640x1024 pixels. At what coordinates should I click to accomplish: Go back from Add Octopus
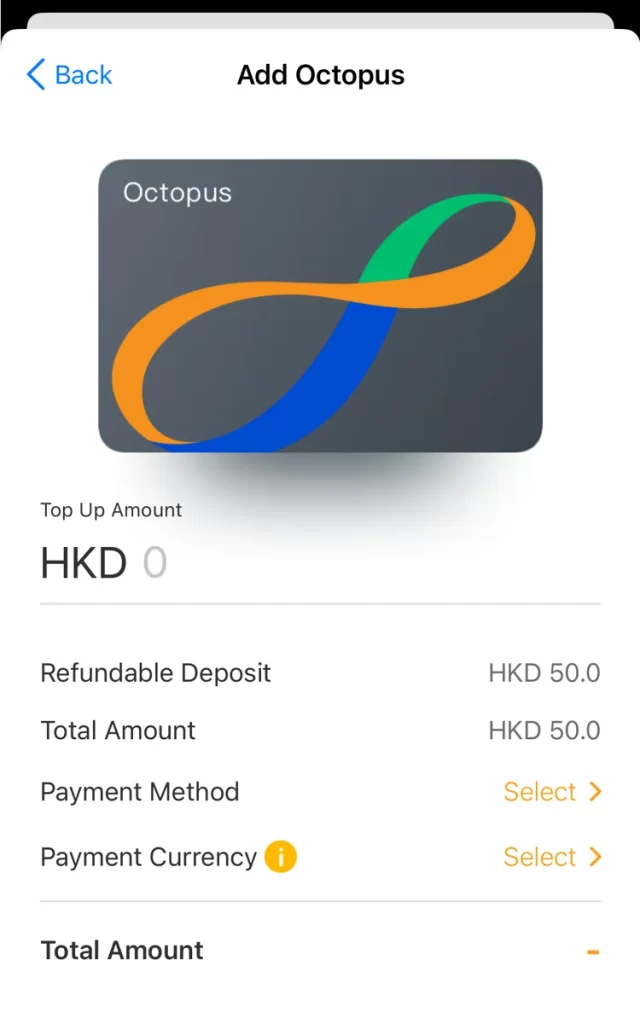[69, 75]
